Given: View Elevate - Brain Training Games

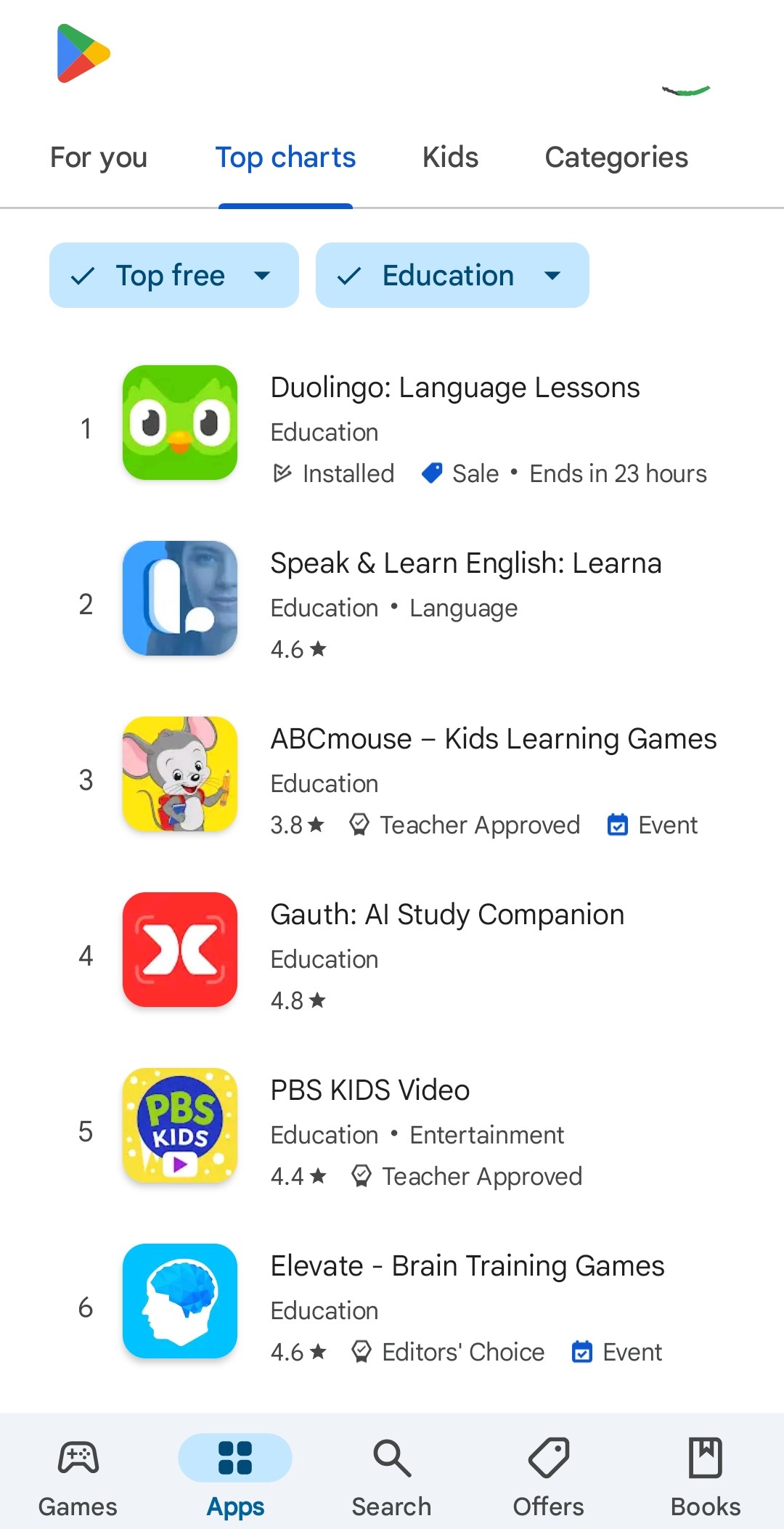Looking at the screenshot, I should point(392,1307).
